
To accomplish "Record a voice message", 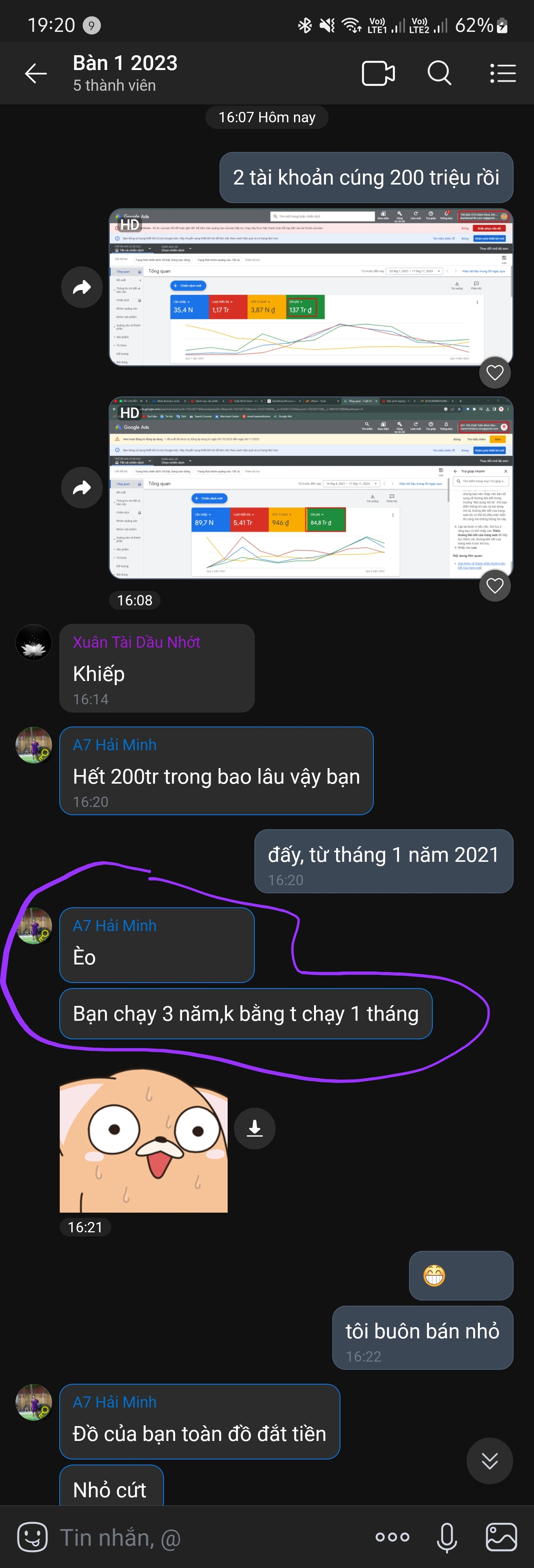I will click(447, 1537).
